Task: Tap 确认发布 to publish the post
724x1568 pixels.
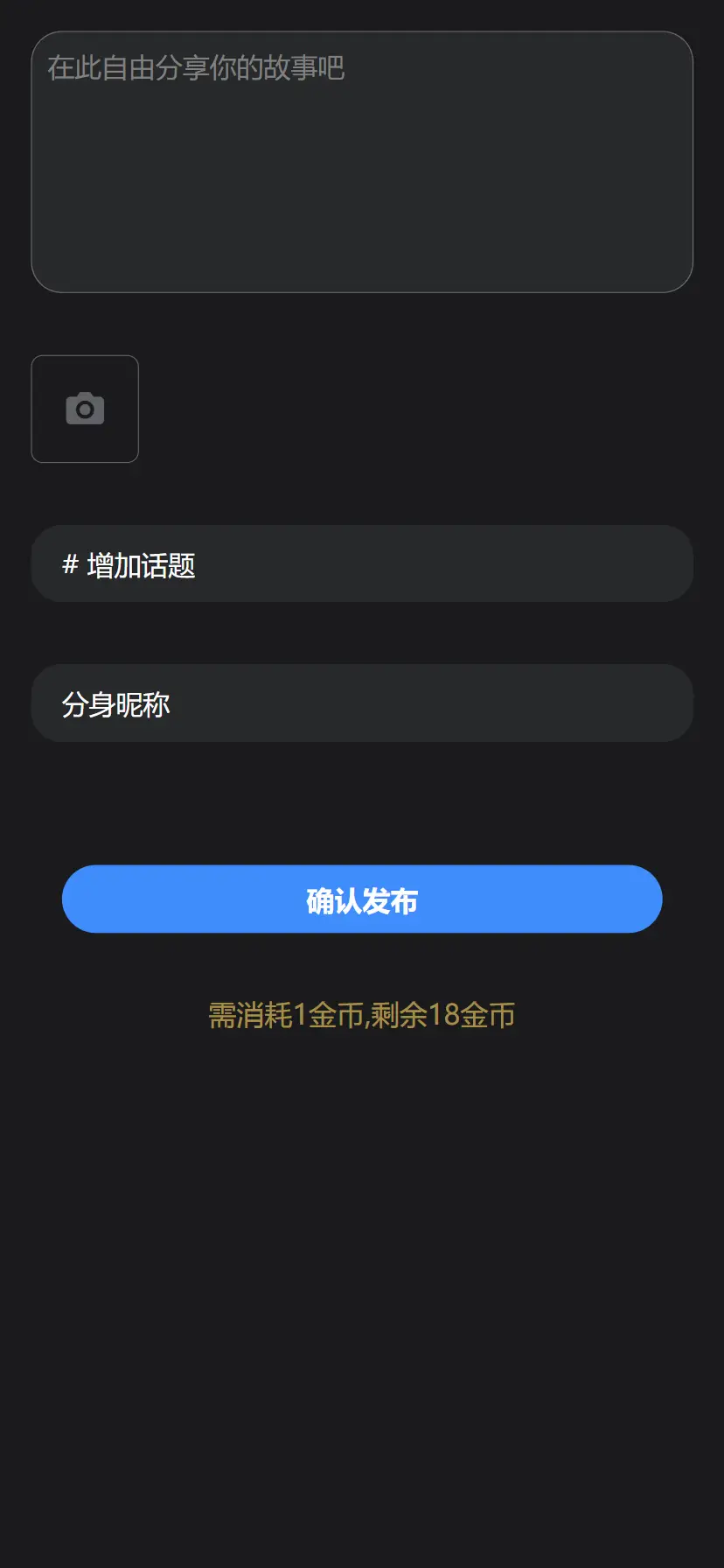Action: [x=362, y=899]
